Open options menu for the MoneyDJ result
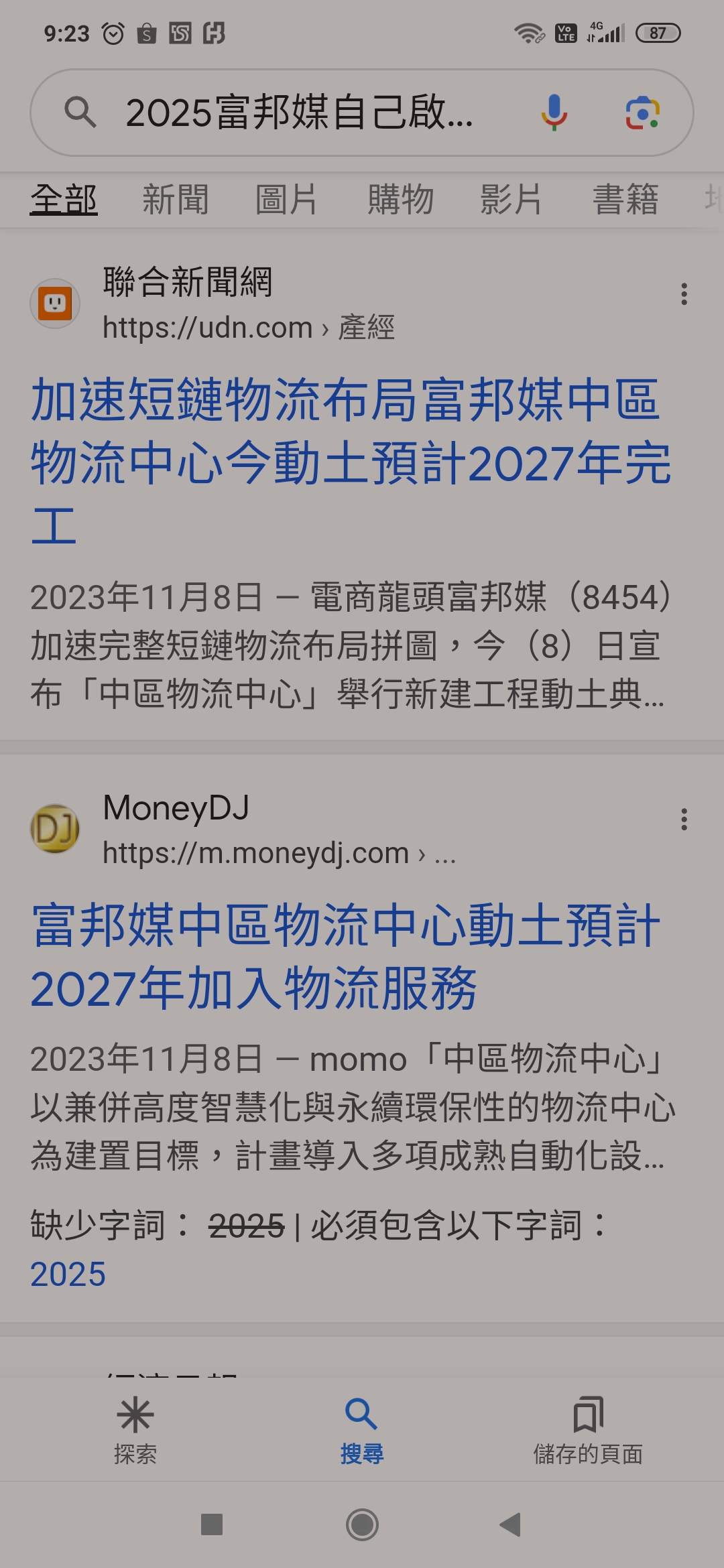The image size is (724, 1568). coord(683,818)
